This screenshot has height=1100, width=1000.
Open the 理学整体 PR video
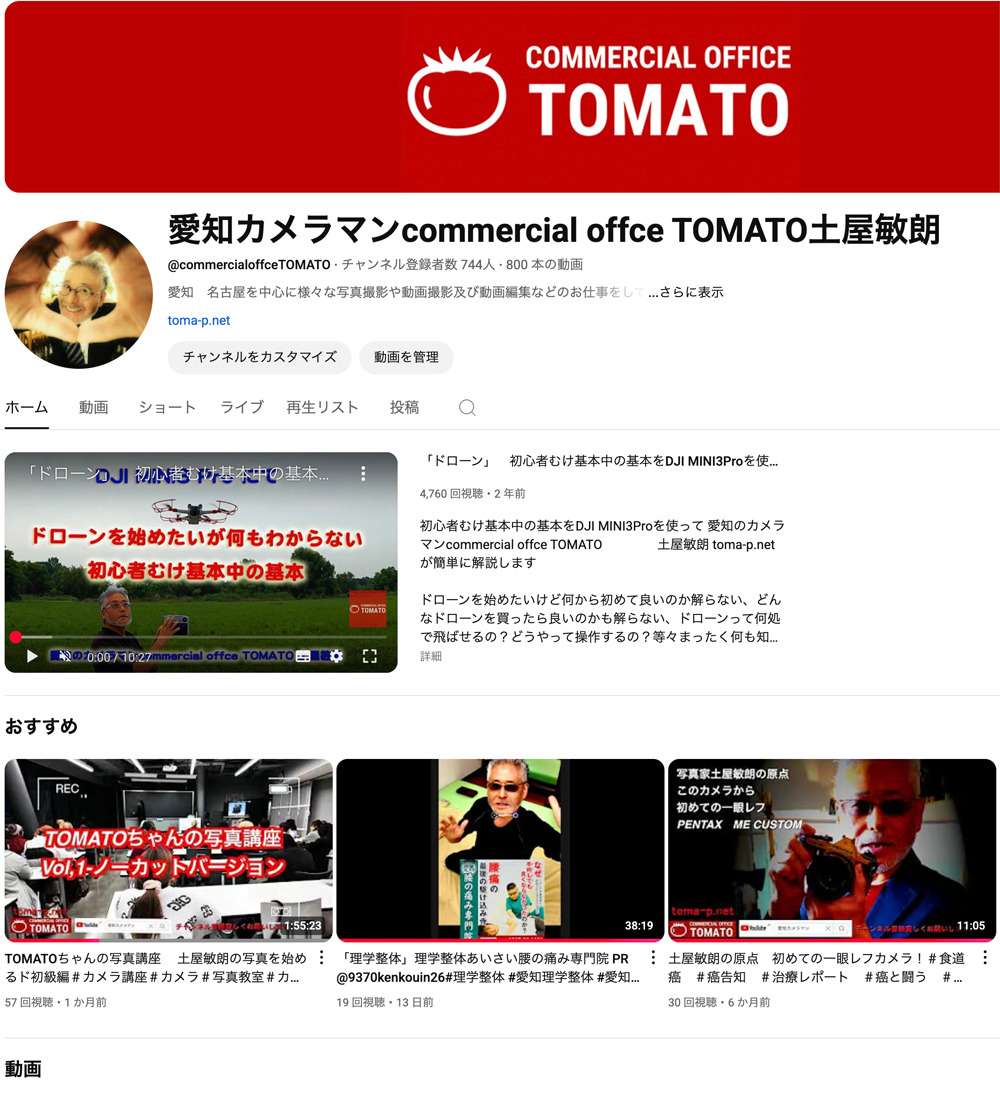[x=500, y=850]
